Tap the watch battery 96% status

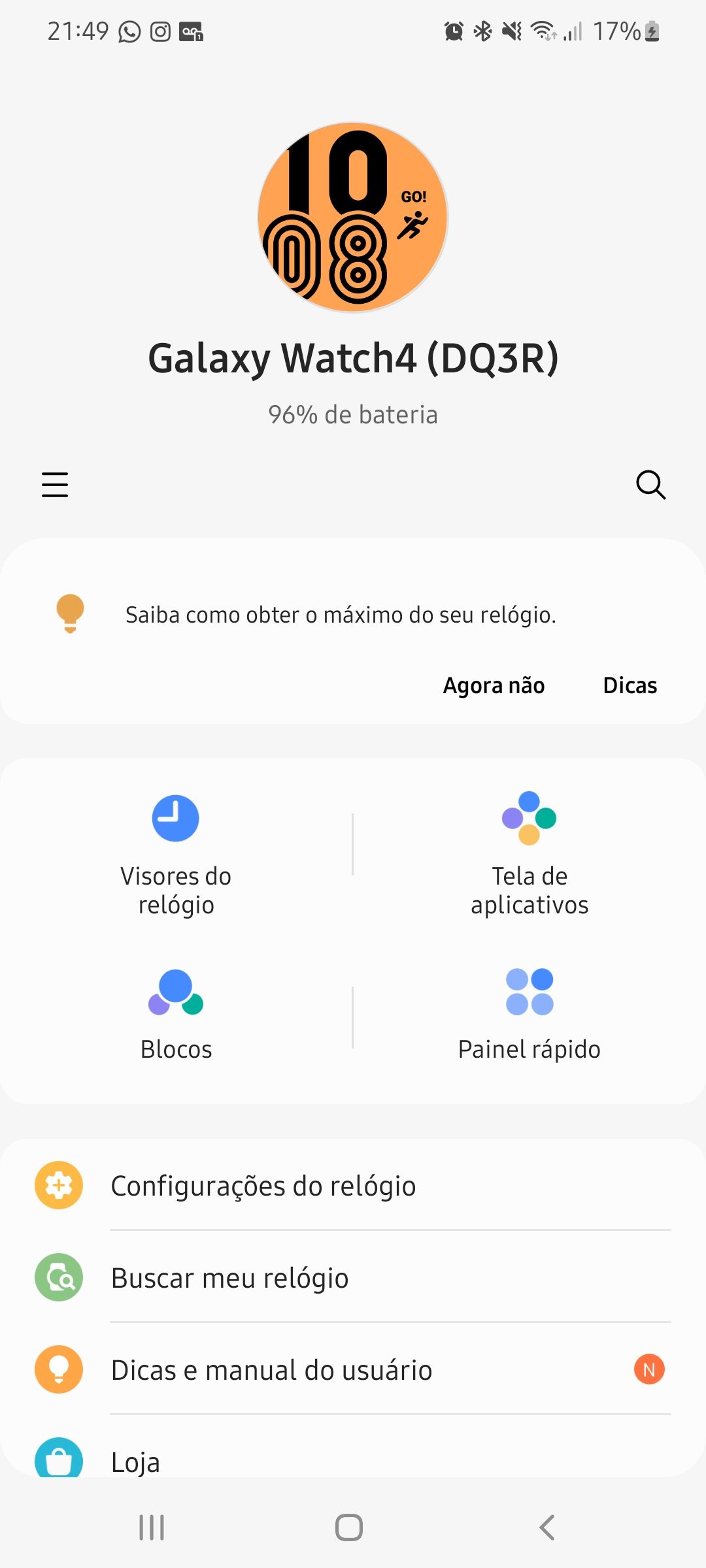(x=353, y=414)
